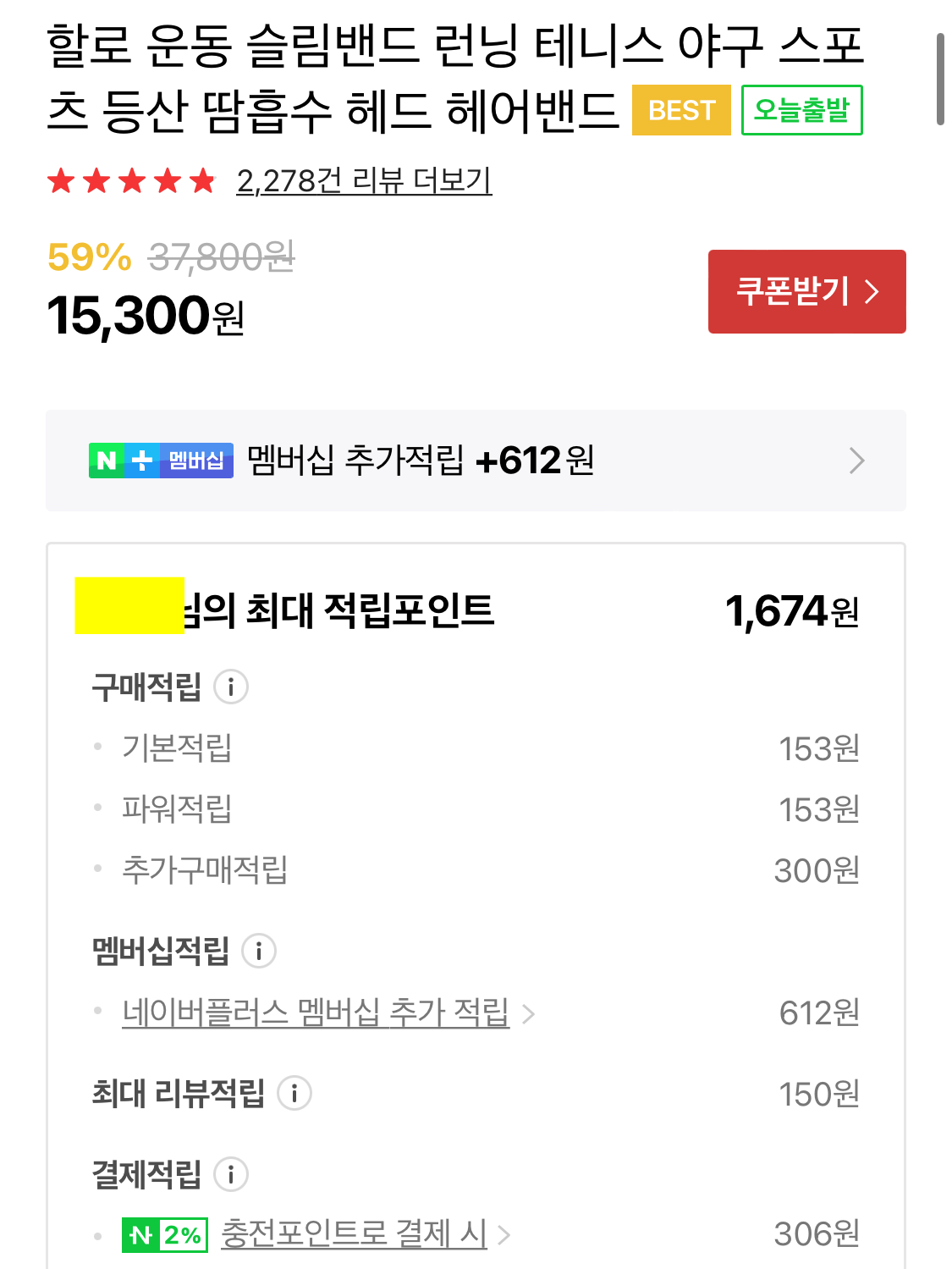The width and height of the screenshot is (952, 1269).
Task: Click the 쿠폰받기 arrow chevron
Action: (x=872, y=291)
